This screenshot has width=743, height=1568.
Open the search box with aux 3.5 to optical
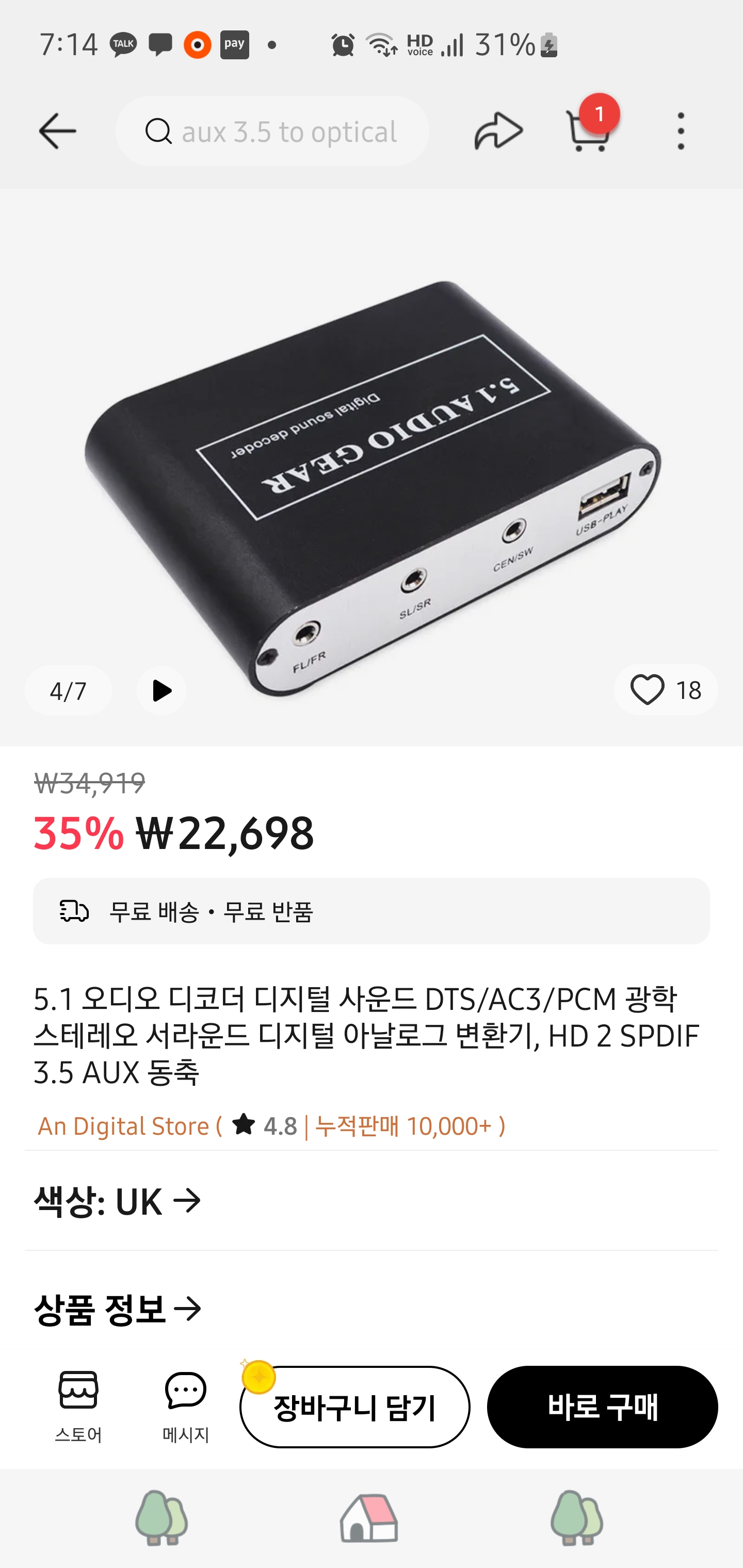click(x=272, y=131)
